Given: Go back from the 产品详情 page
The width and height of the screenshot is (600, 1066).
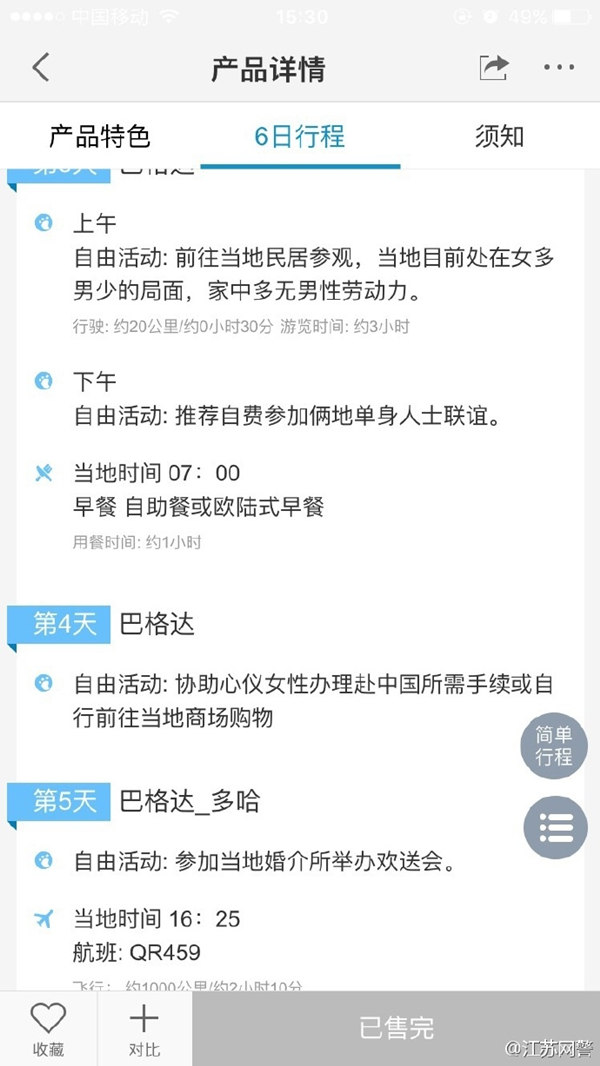Looking at the screenshot, I should [41, 68].
